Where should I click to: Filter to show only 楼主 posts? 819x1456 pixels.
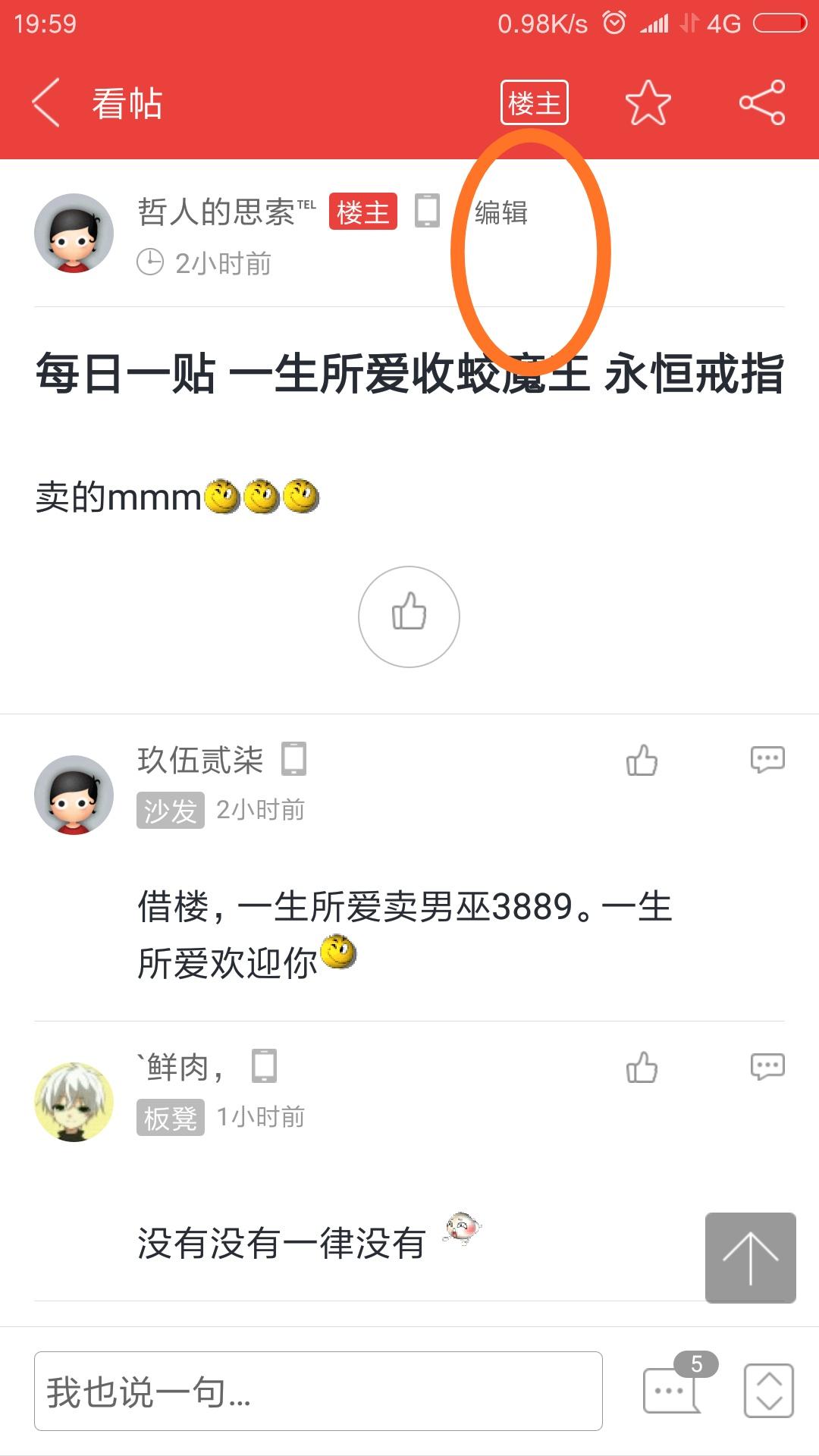click(534, 102)
